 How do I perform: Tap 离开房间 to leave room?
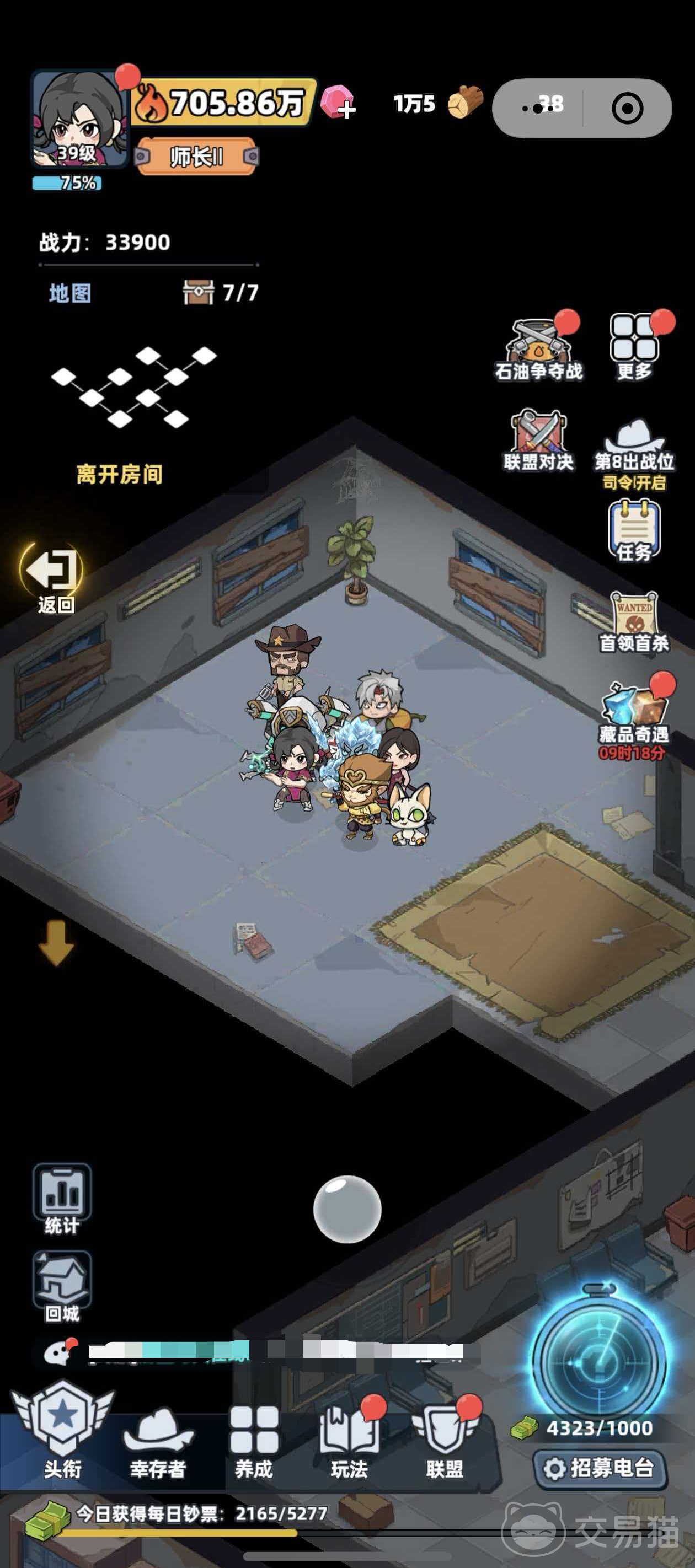[119, 474]
